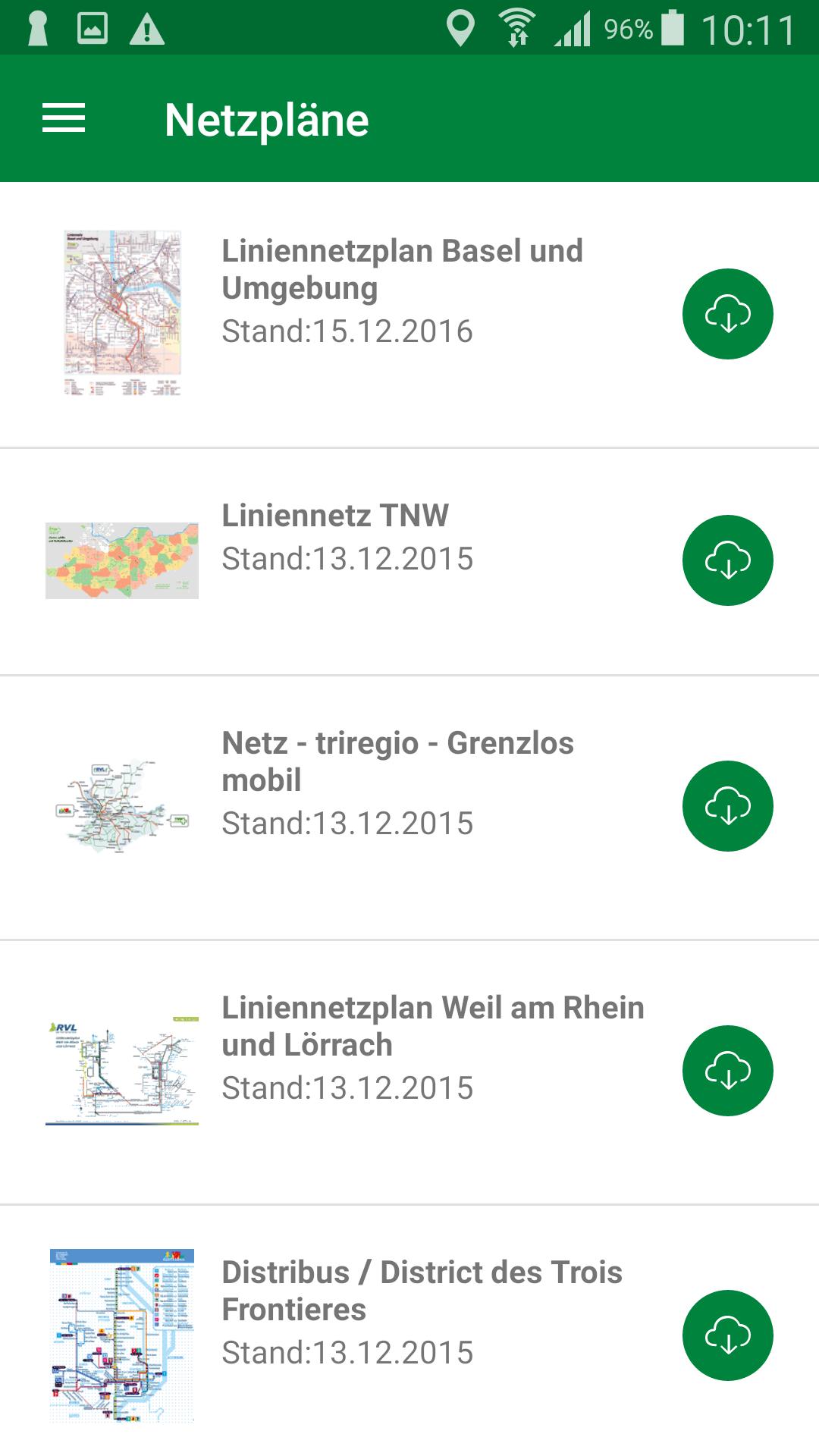Download Liniennetzplan Weil am Rhein und Lörrach
Screen dimensions: 819x1456
coord(727,1071)
